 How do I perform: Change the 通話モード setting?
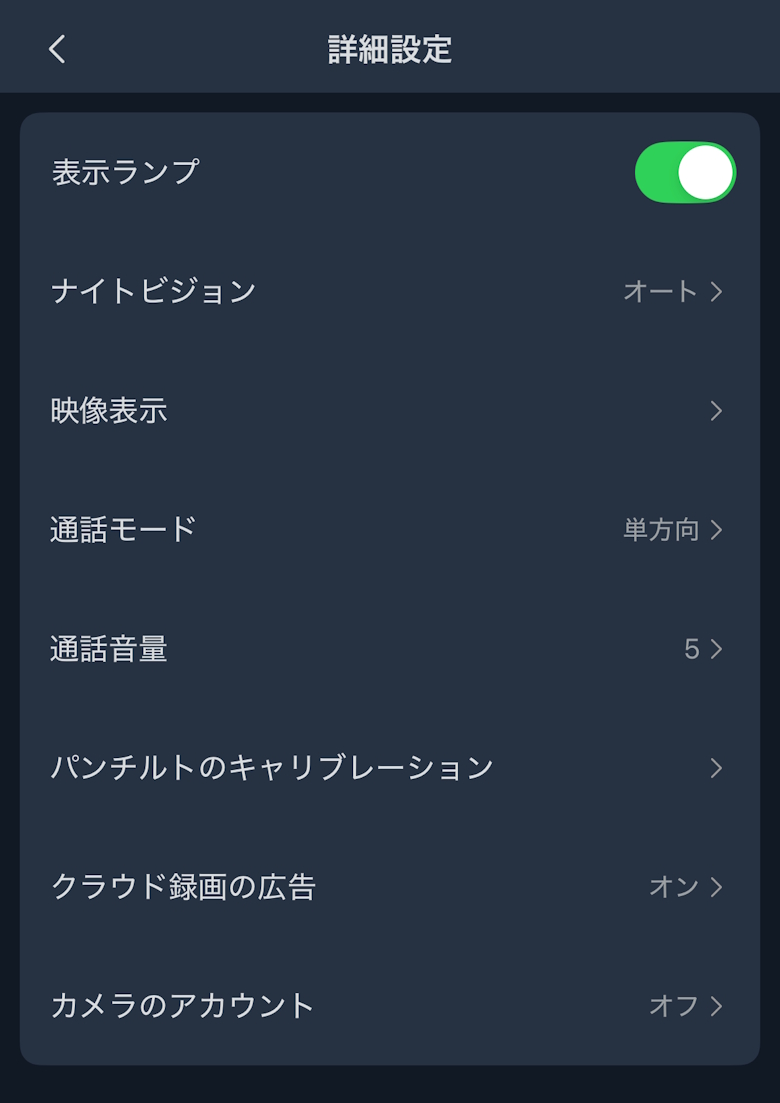coord(388,529)
